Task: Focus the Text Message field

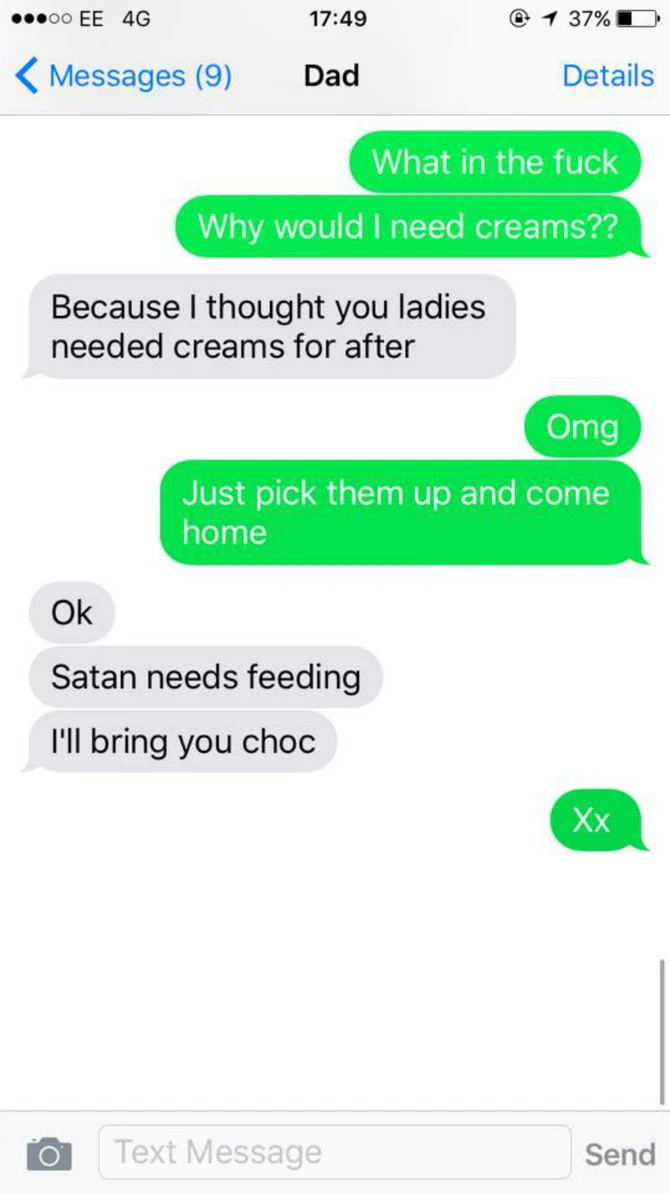Action: pos(335,1153)
